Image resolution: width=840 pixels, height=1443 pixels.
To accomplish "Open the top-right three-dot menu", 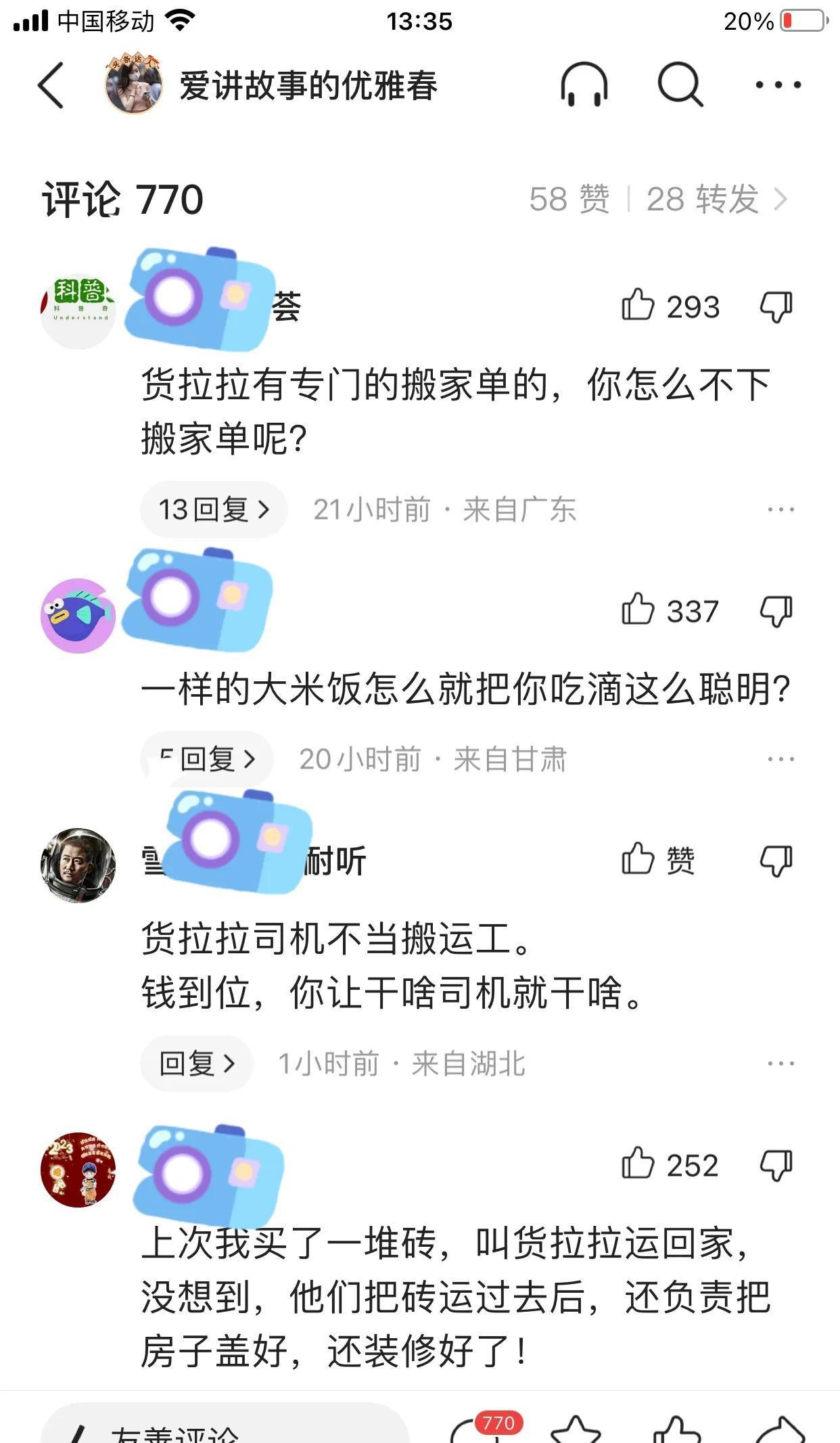I will point(778,85).
